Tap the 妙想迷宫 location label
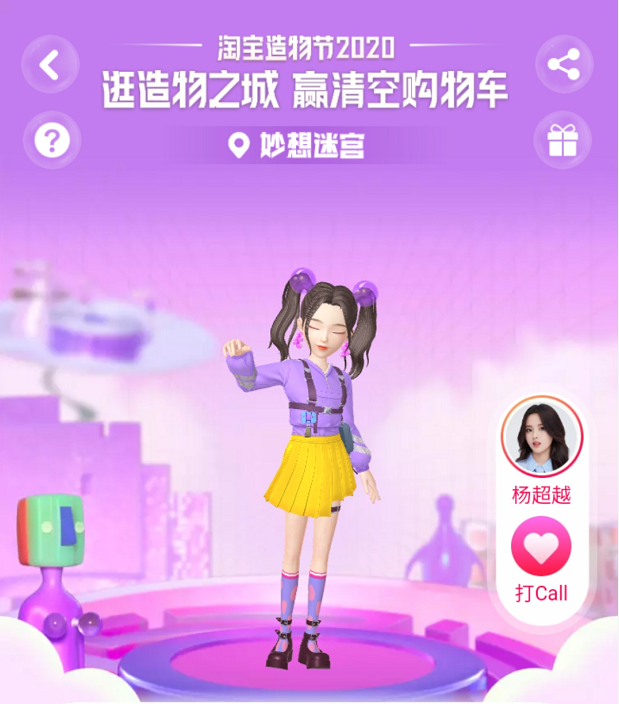 (297, 147)
